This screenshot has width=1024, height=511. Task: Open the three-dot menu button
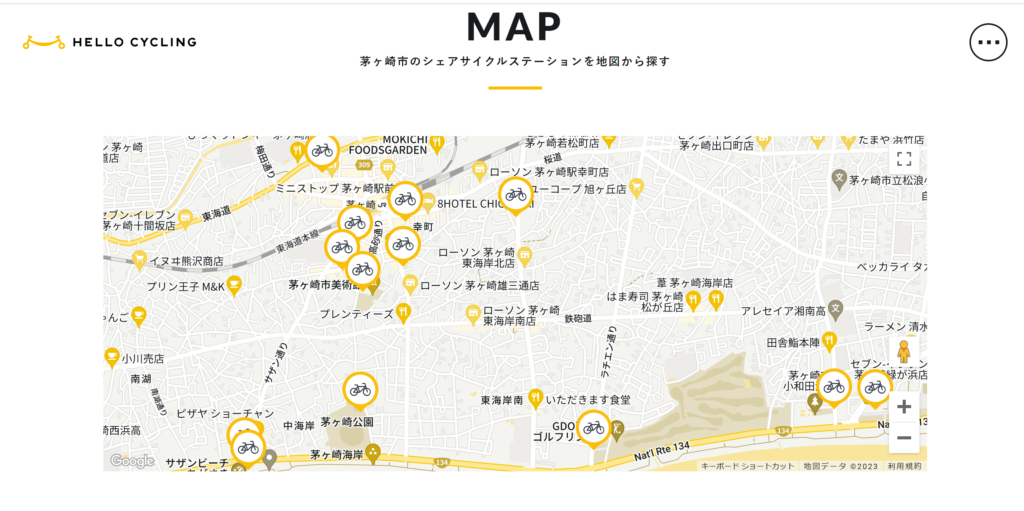pos(988,42)
